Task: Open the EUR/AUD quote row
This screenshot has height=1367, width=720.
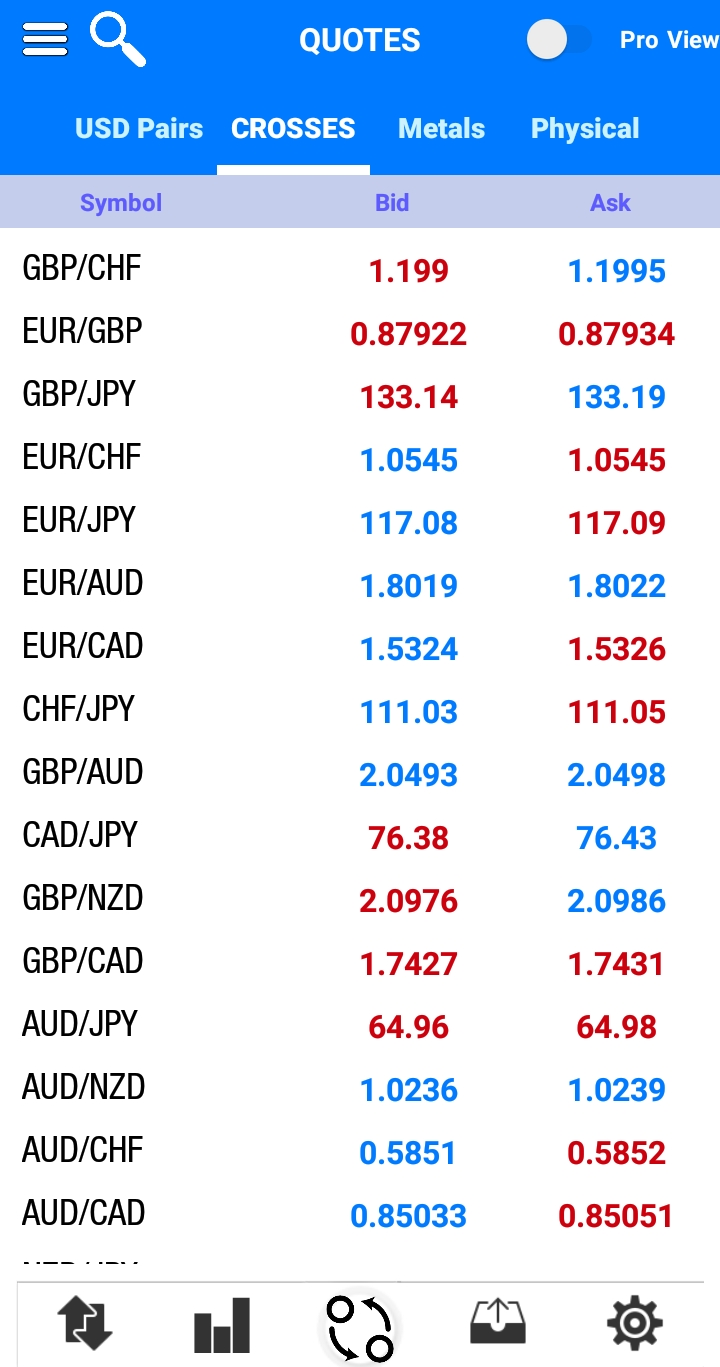Action: 360,585
